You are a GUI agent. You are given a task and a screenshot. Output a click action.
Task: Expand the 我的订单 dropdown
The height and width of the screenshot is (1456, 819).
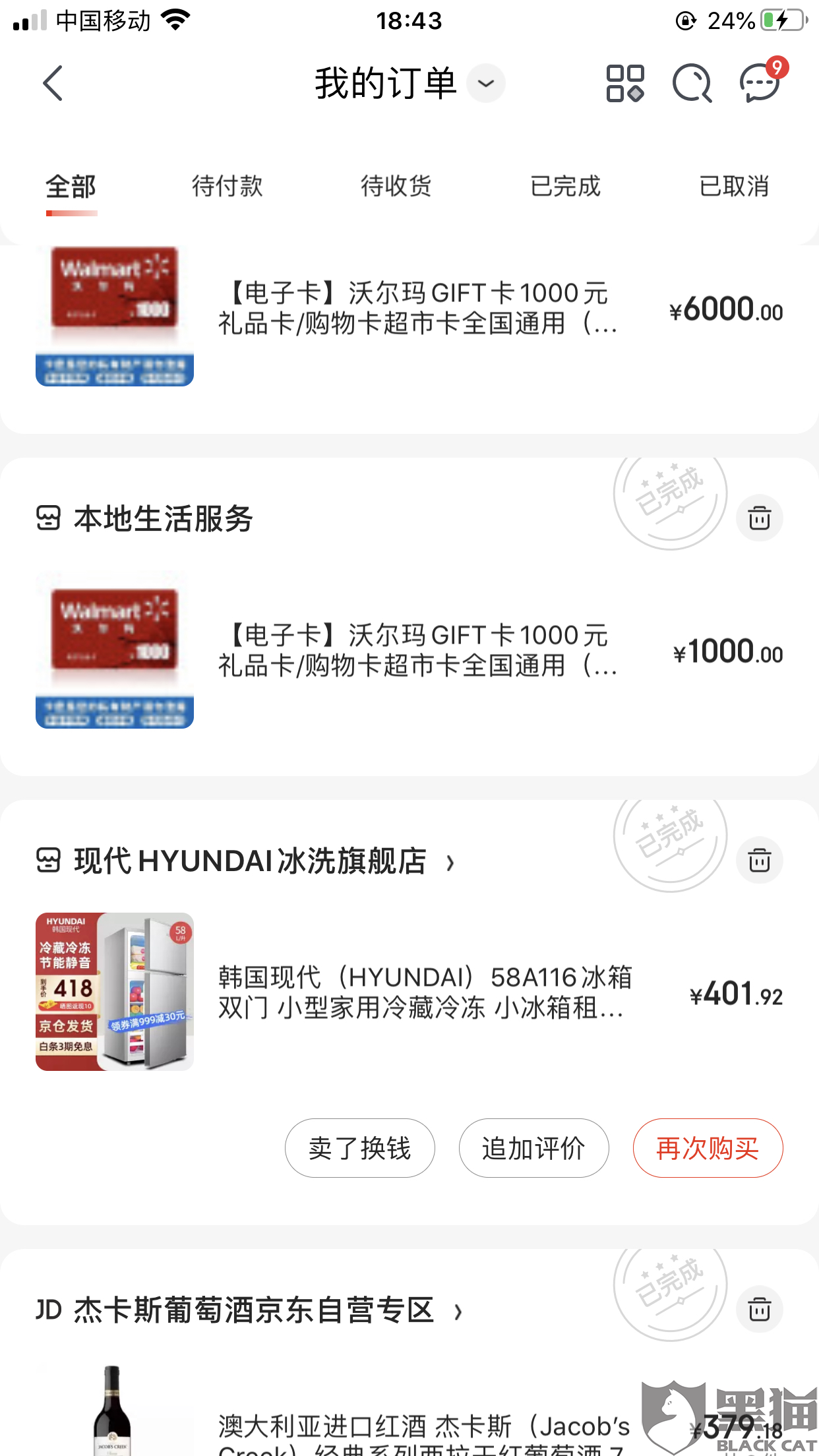486,83
